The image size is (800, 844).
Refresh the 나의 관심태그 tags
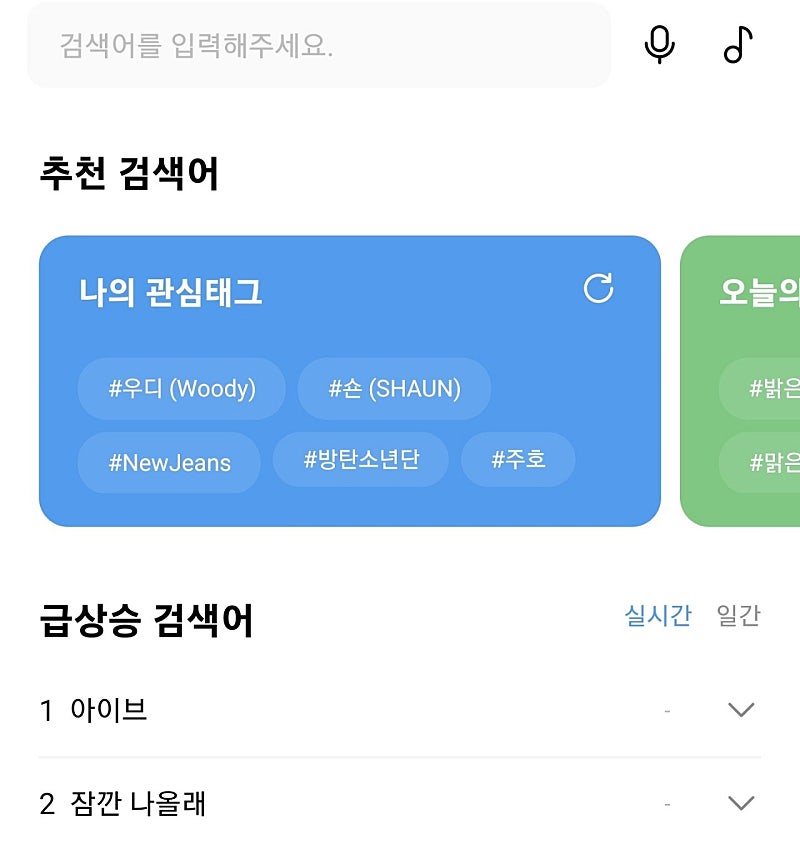[x=598, y=289]
